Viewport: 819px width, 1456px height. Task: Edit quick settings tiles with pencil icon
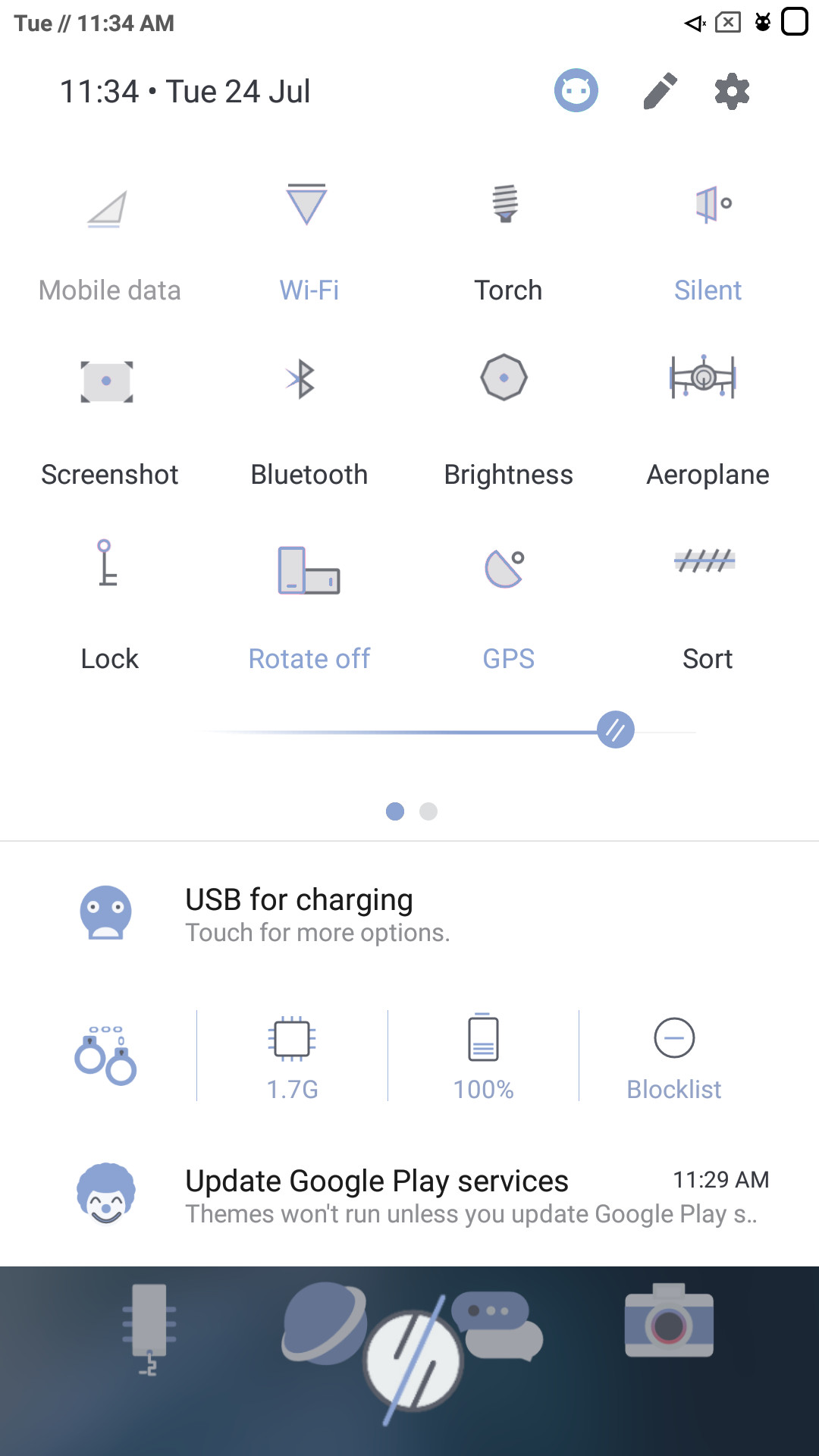[660, 92]
